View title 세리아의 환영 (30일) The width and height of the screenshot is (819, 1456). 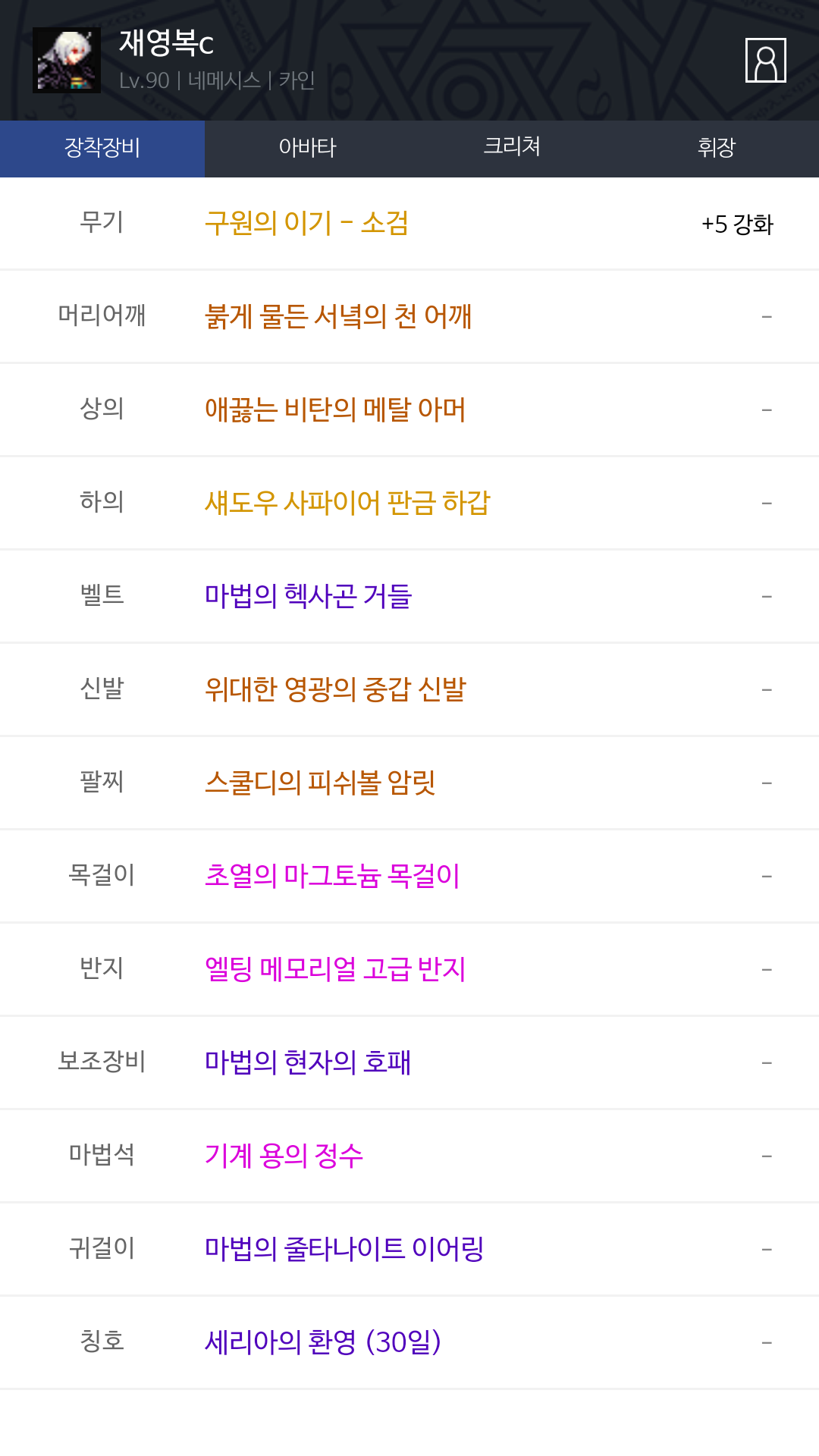tap(323, 1343)
